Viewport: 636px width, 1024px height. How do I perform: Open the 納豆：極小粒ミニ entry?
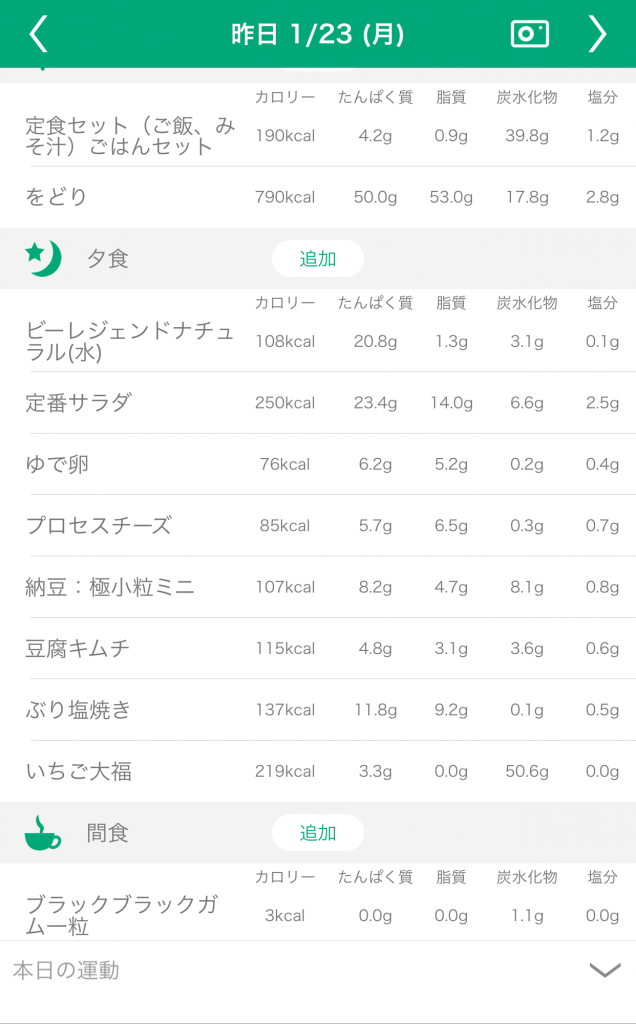[318, 587]
